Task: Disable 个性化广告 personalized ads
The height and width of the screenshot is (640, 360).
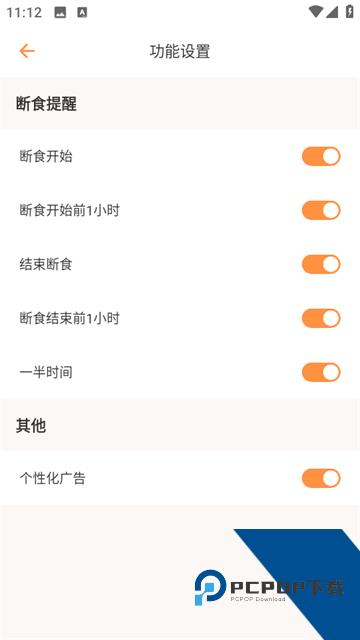Action: [x=321, y=478]
